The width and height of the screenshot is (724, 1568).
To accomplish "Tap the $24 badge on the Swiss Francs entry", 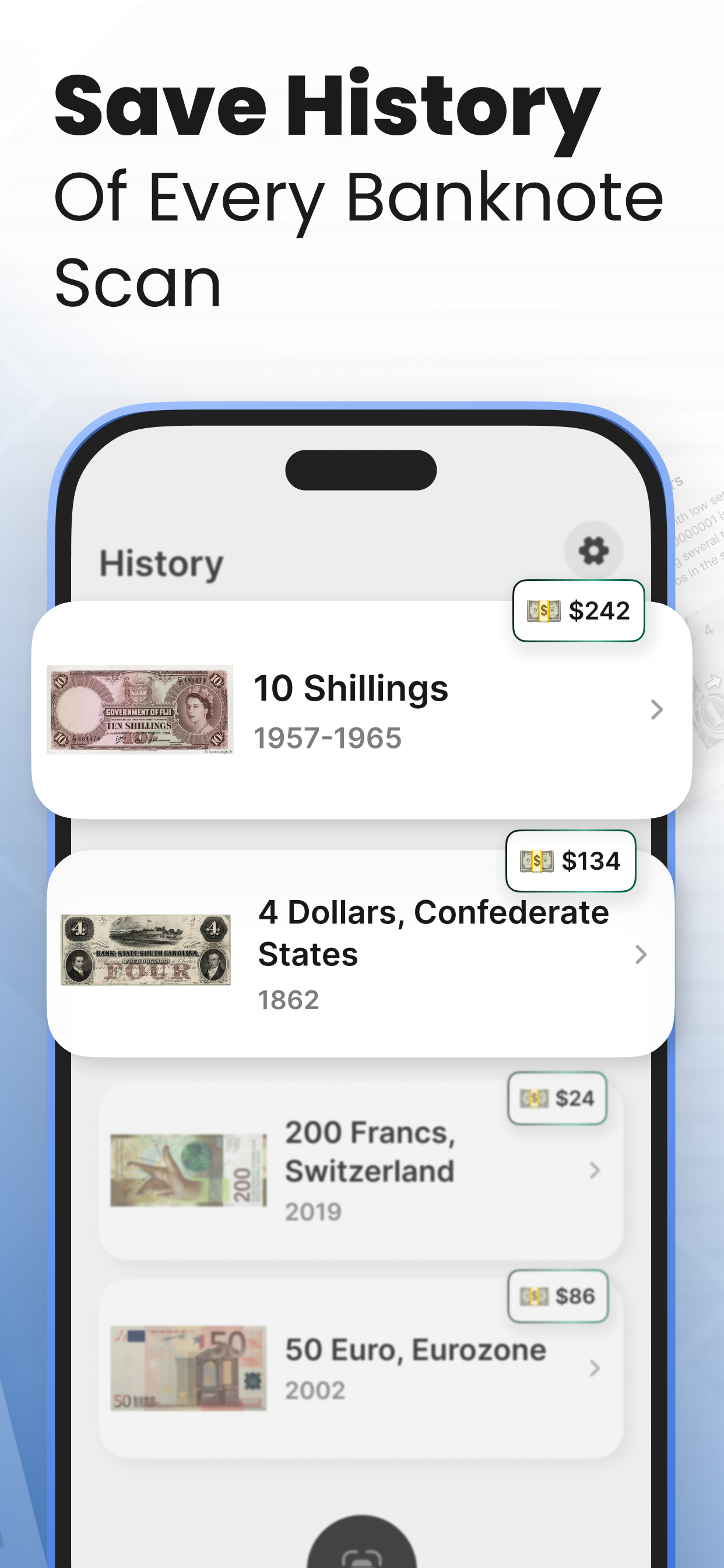I will tap(557, 1098).
